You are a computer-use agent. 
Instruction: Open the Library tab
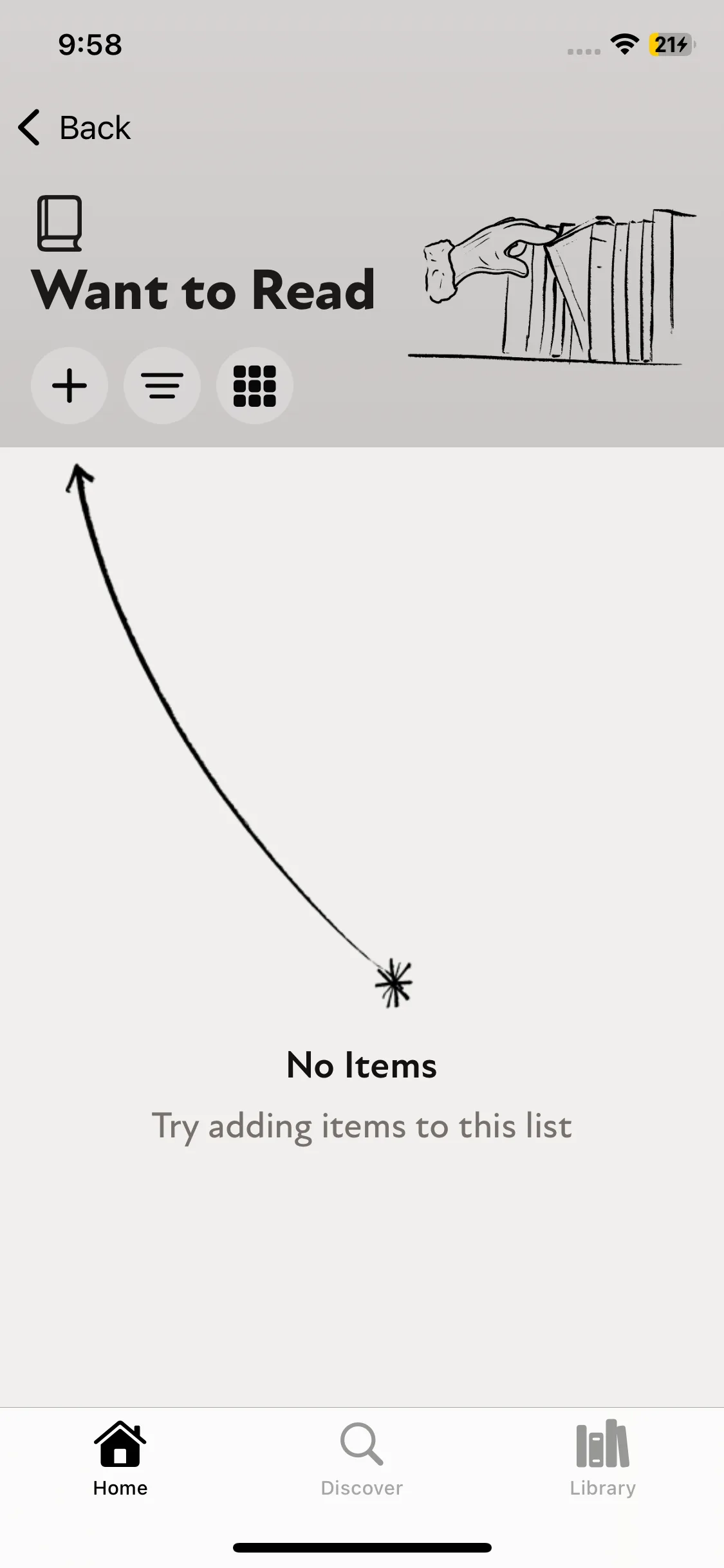(x=602, y=1459)
